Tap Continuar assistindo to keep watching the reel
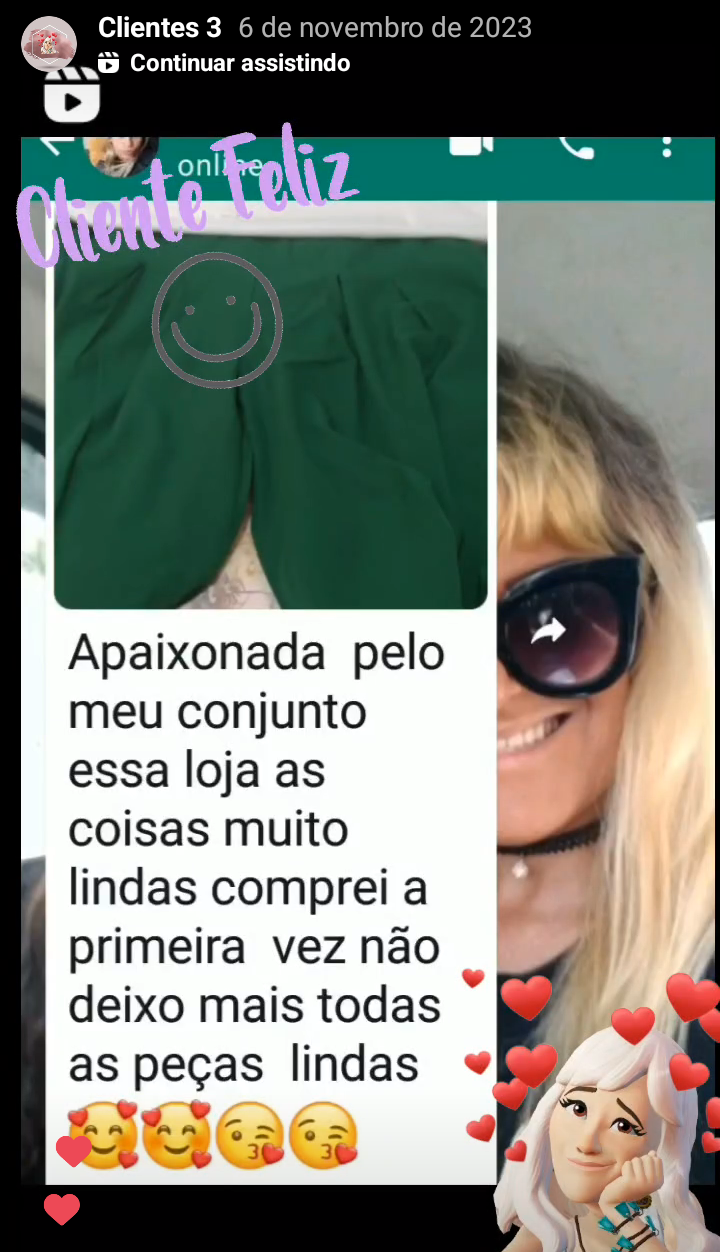The image size is (720, 1252). click(x=239, y=63)
